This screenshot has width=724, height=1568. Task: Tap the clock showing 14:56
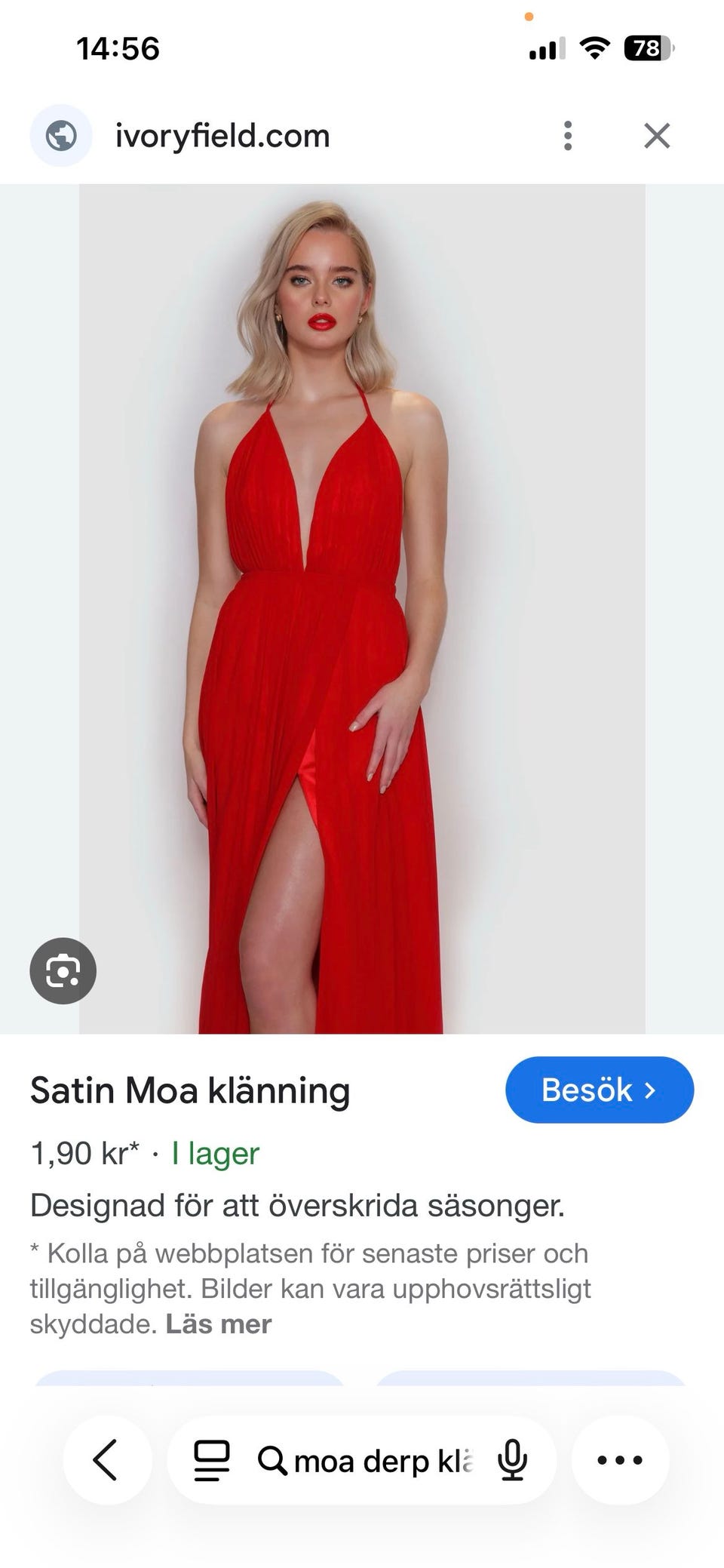[117, 49]
